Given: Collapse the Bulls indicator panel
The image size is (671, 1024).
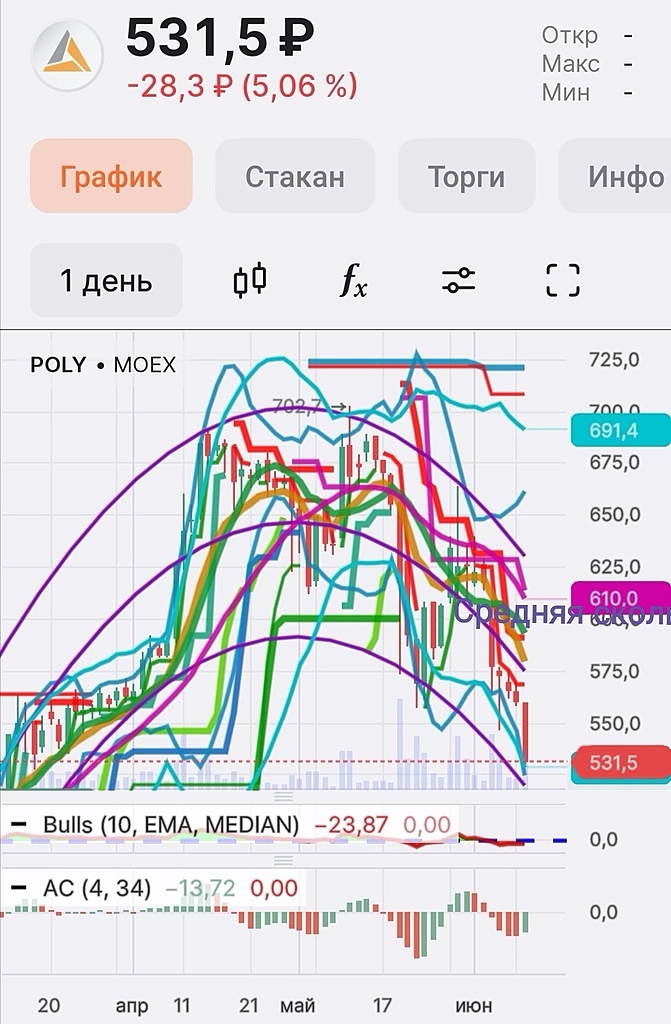Looking at the screenshot, I should (18, 824).
